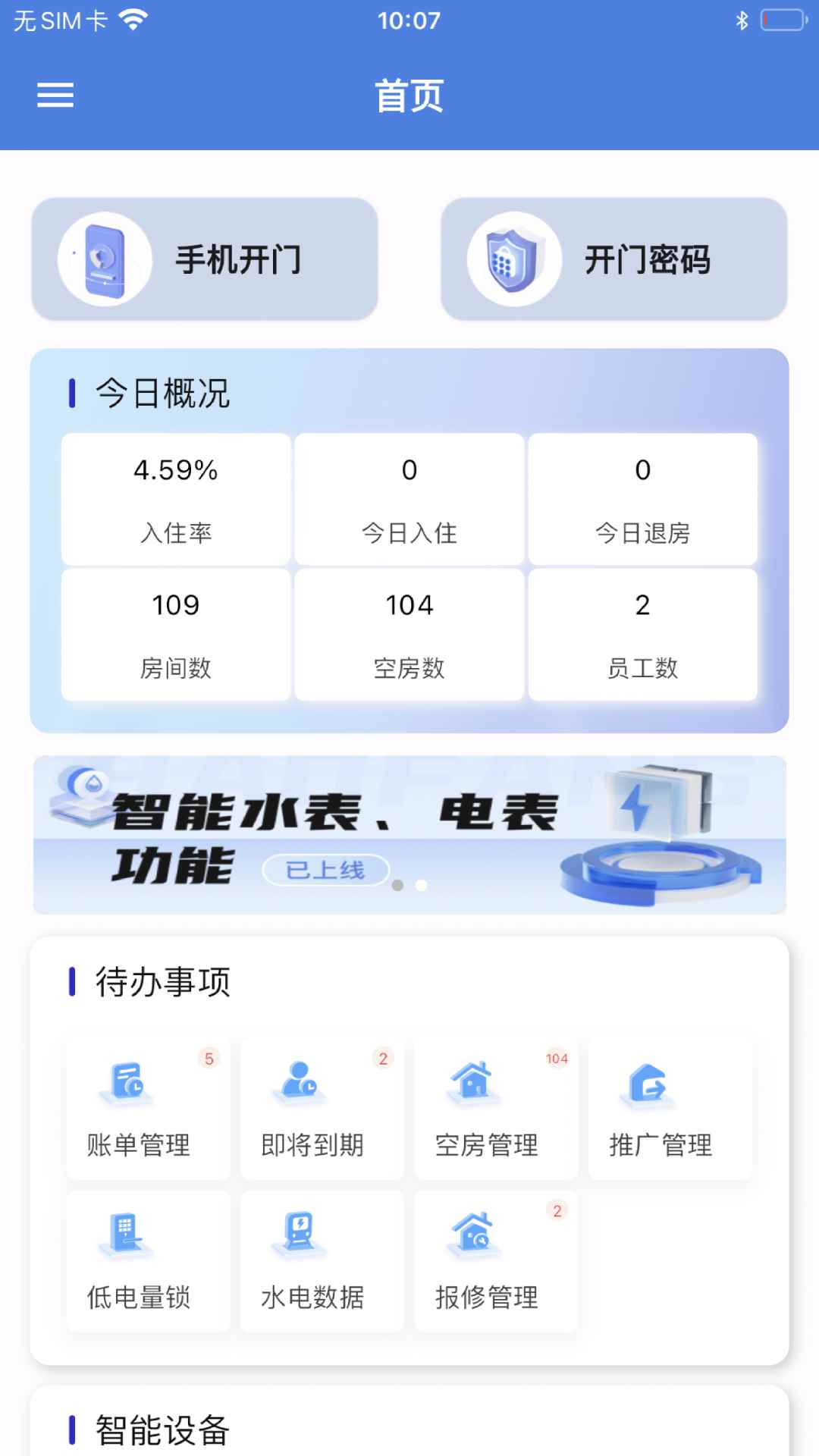Open the 入住率 occupancy statistic card
Viewport: 819px width, 1456px height.
[175, 498]
